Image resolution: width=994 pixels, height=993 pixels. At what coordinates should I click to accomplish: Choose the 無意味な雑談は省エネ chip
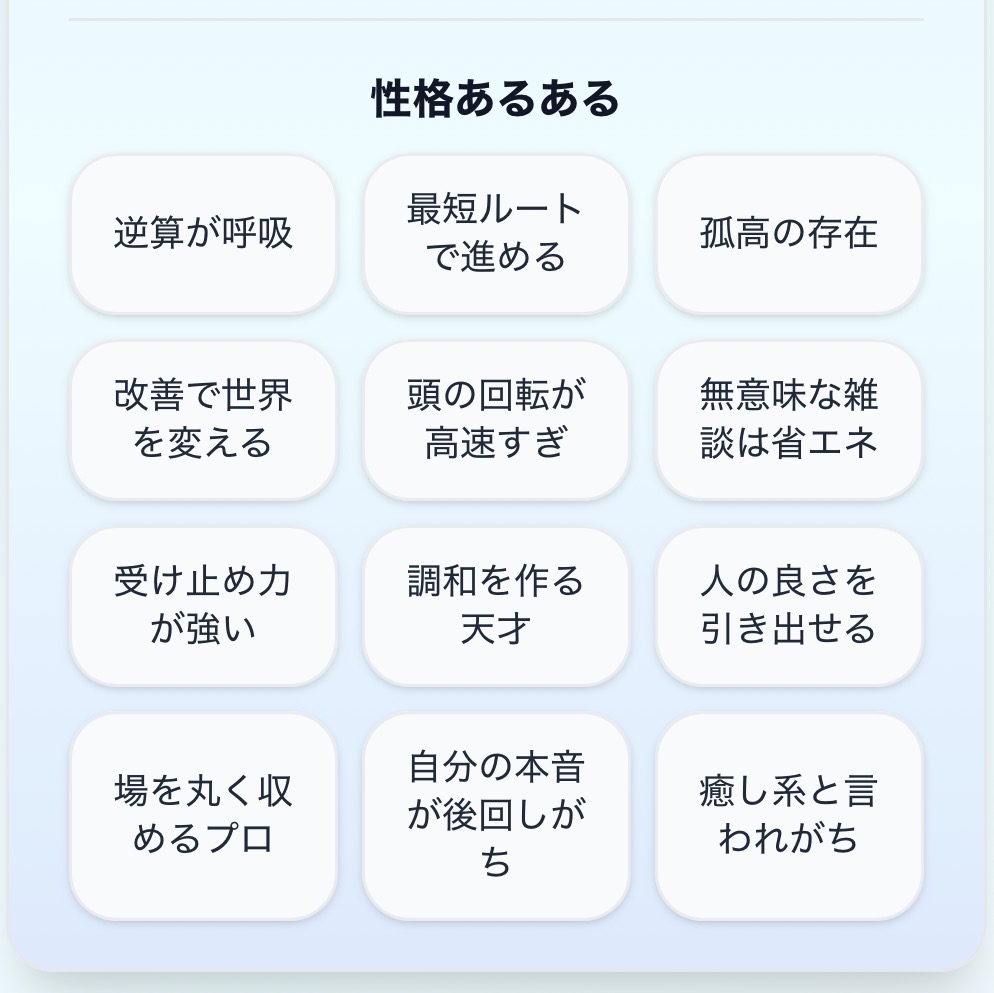click(x=789, y=420)
